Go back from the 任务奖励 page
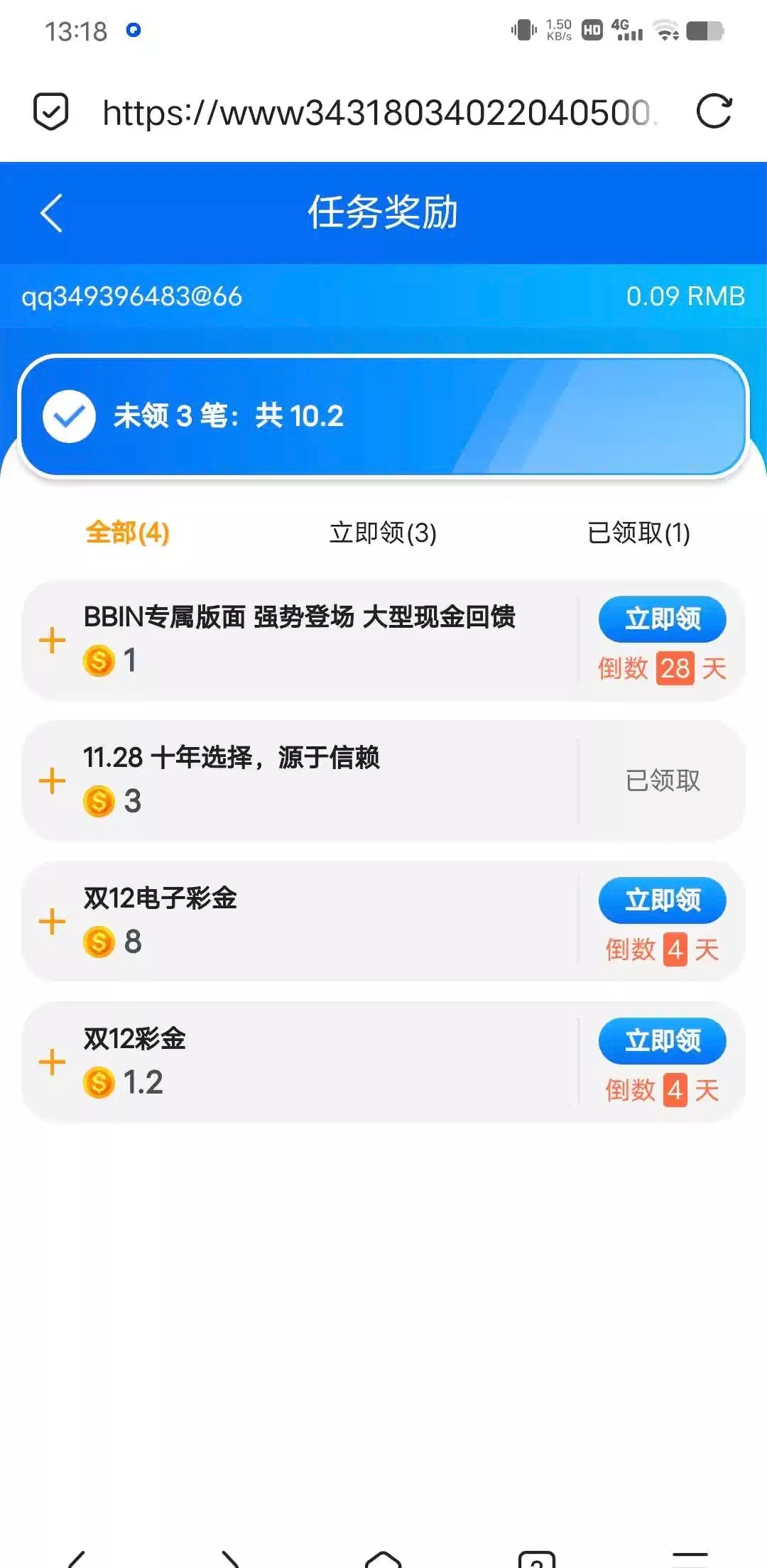767x1568 pixels. [51, 213]
